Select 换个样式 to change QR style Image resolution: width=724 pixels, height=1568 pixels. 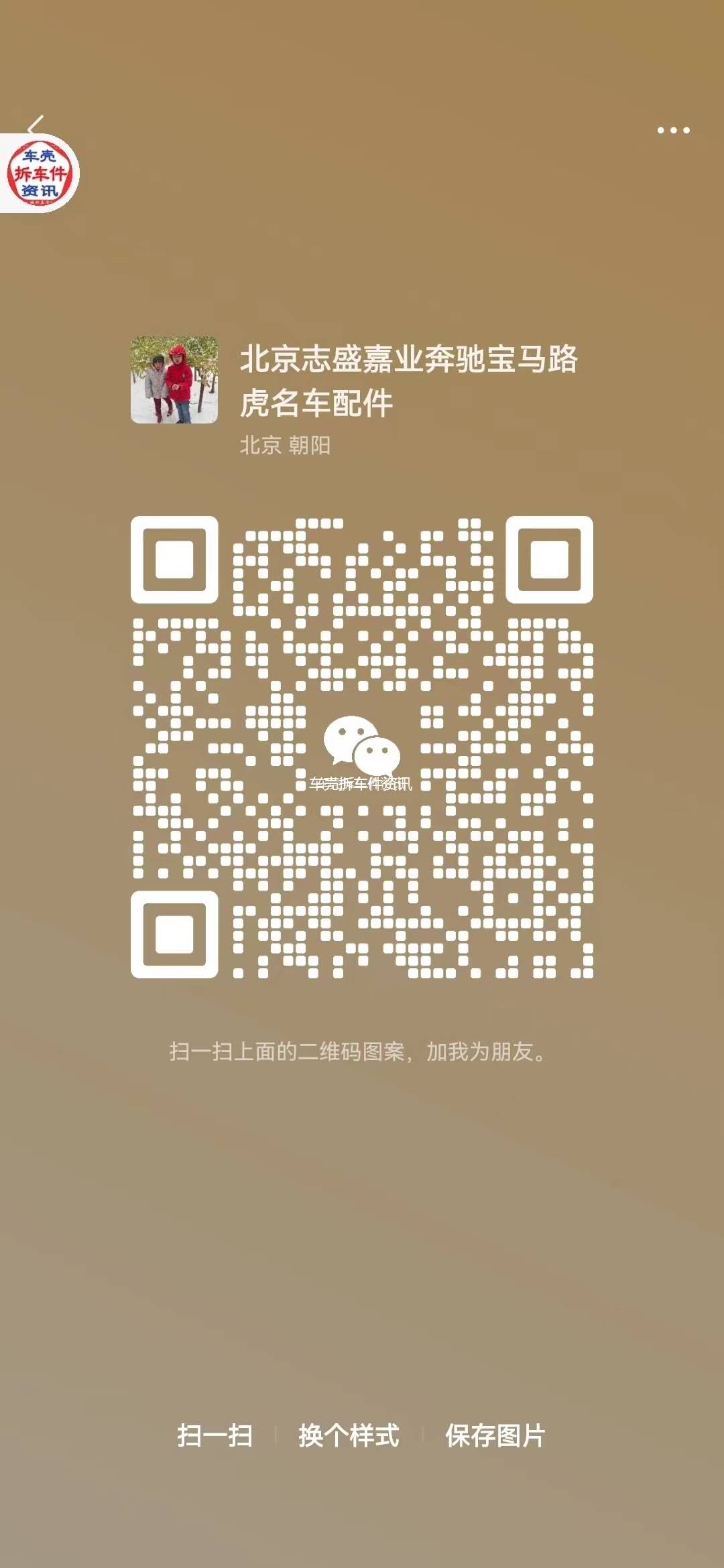tap(349, 1435)
